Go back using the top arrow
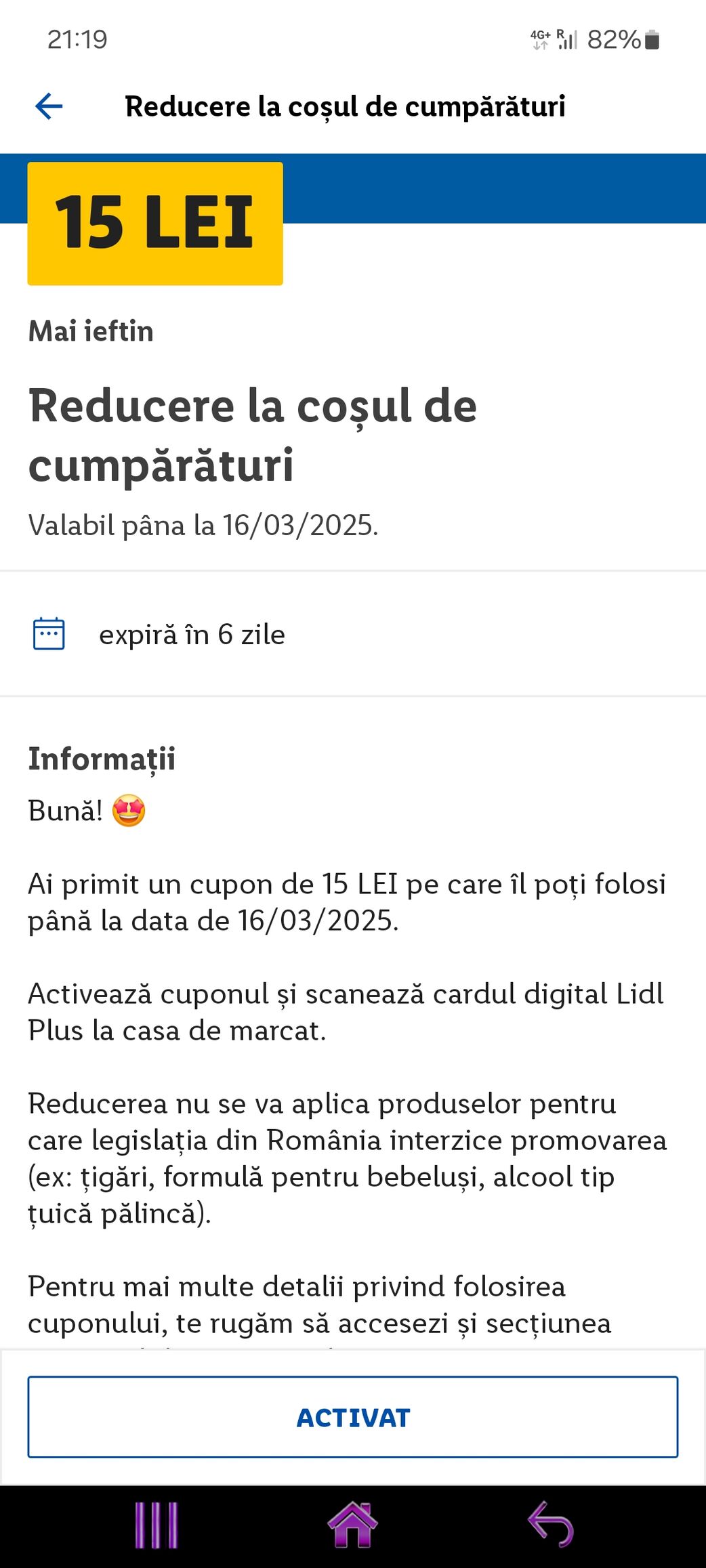 pos(49,106)
